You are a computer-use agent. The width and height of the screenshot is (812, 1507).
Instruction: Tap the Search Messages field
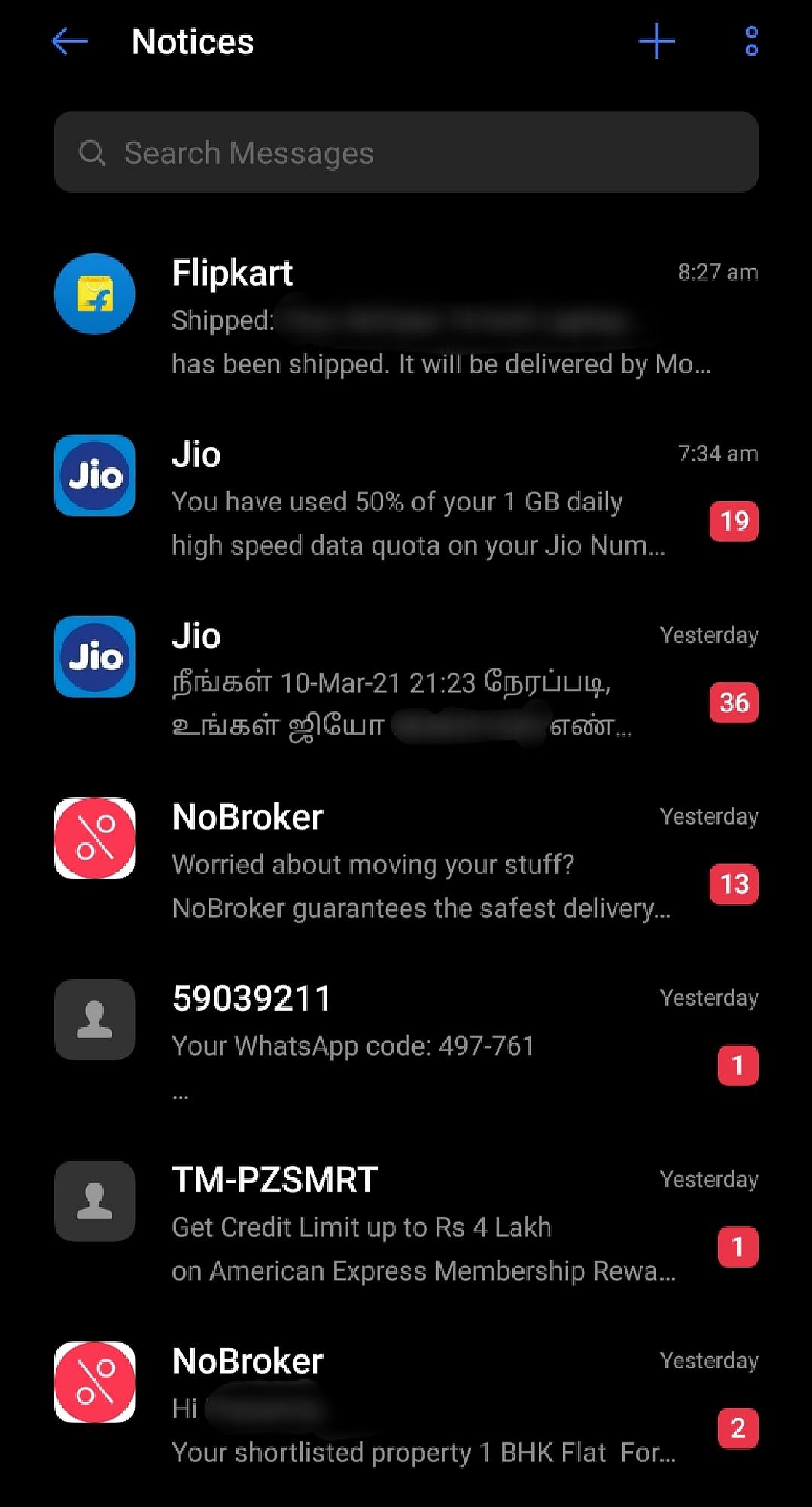pos(406,153)
